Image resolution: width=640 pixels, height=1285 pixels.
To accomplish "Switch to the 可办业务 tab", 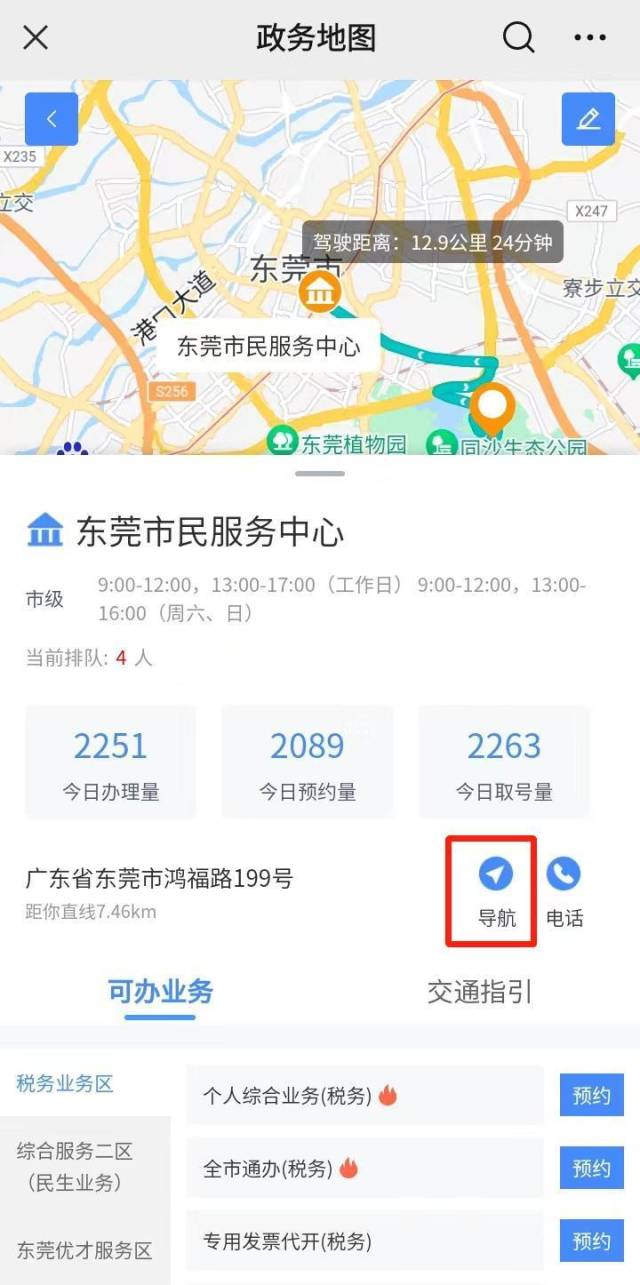I will [160, 992].
